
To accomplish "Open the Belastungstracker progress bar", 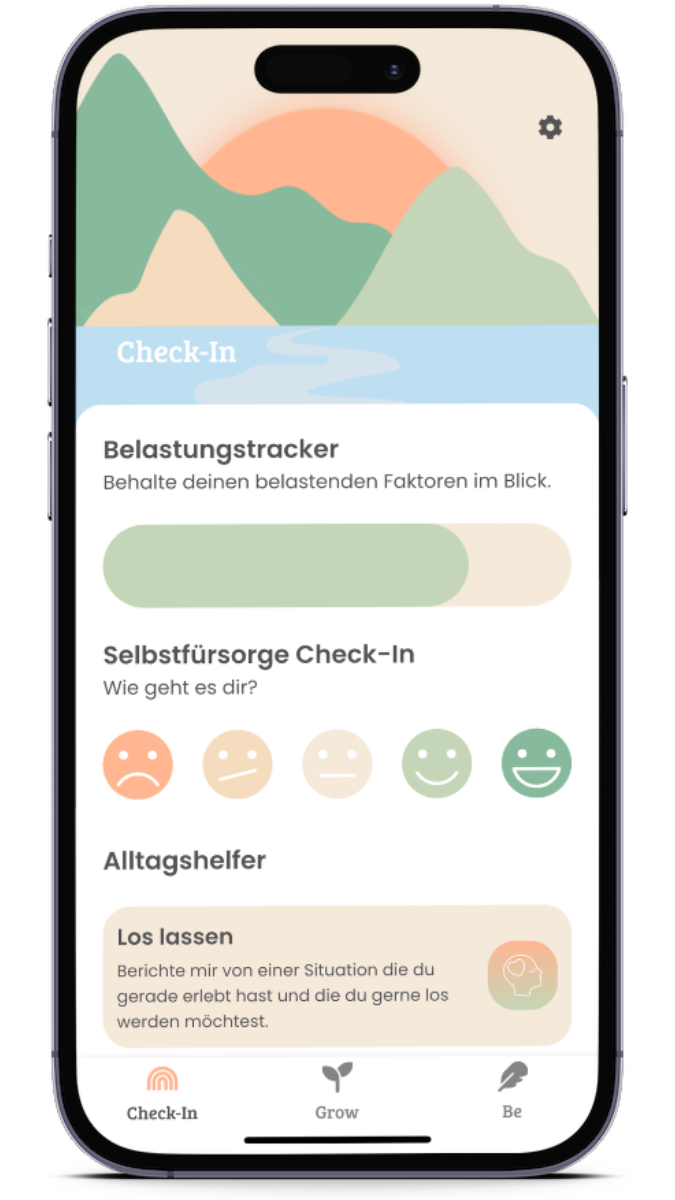I will click(x=337, y=565).
